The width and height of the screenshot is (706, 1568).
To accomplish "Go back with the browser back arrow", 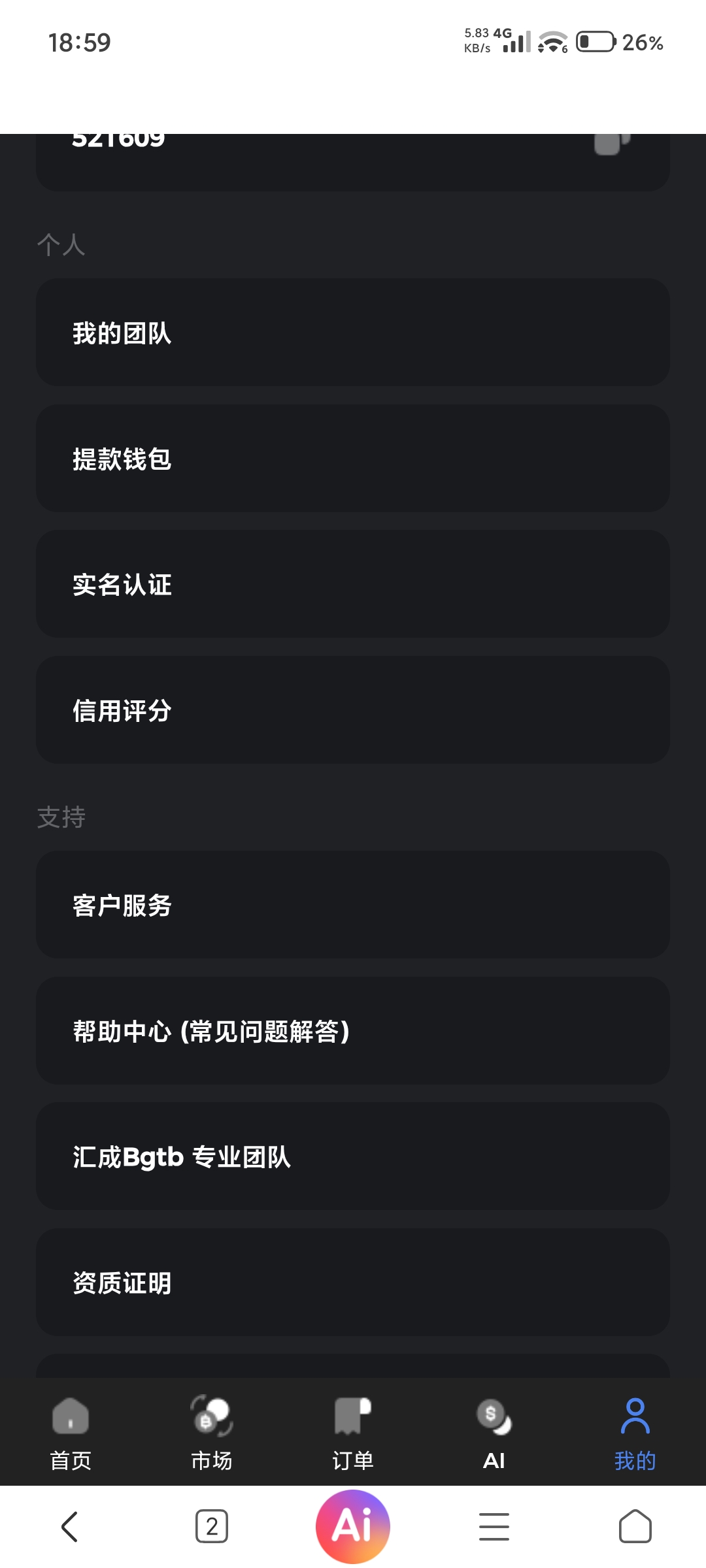I will pos(70,1527).
